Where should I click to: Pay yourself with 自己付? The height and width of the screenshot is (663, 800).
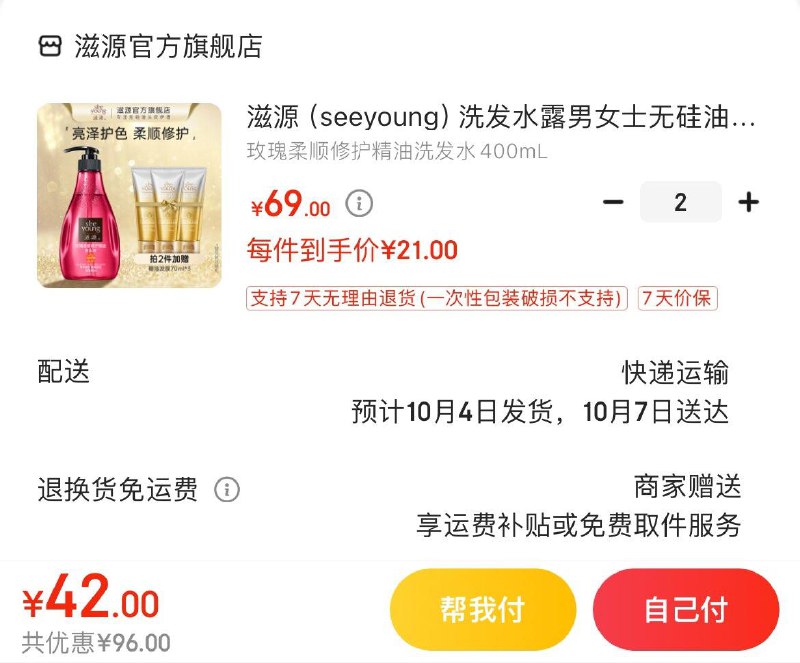tap(685, 610)
